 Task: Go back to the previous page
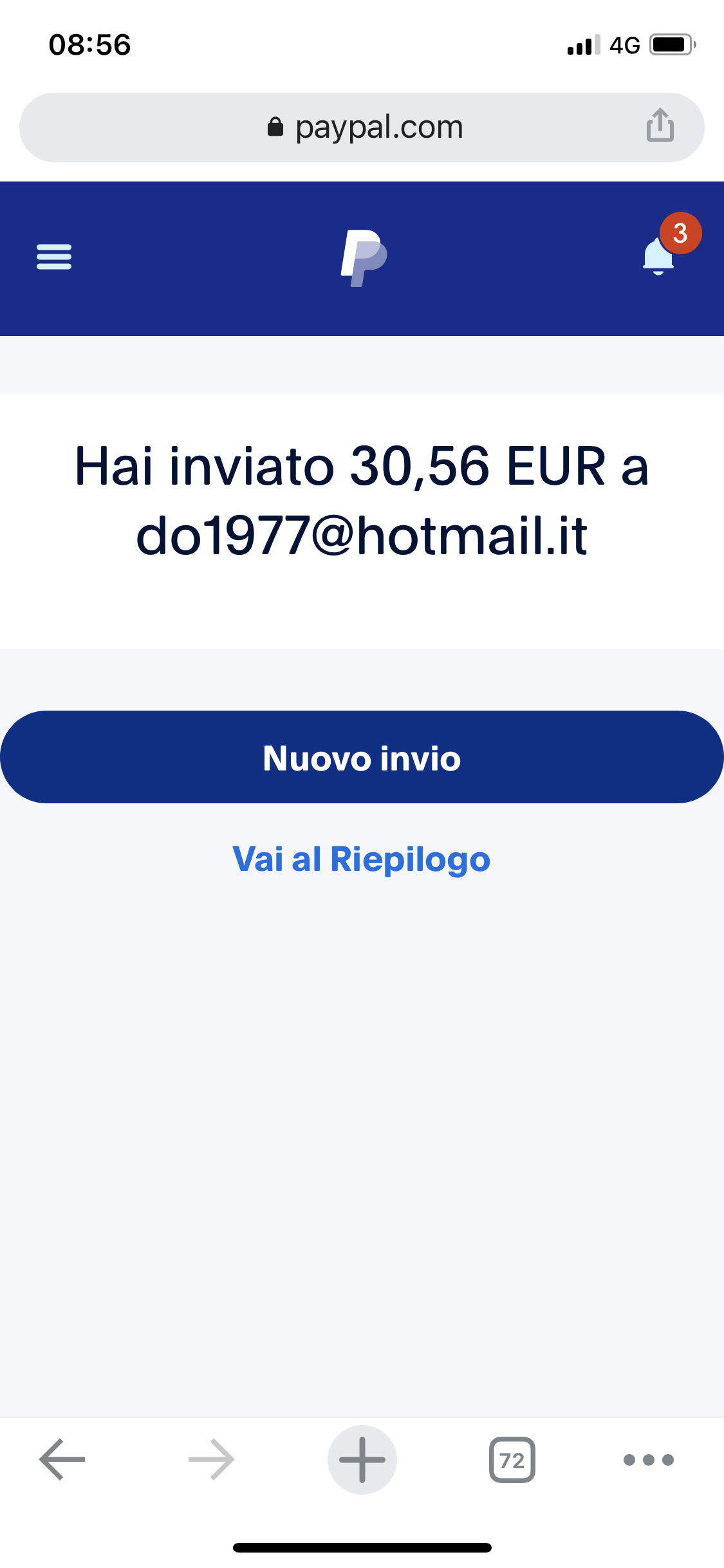[x=62, y=1459]
